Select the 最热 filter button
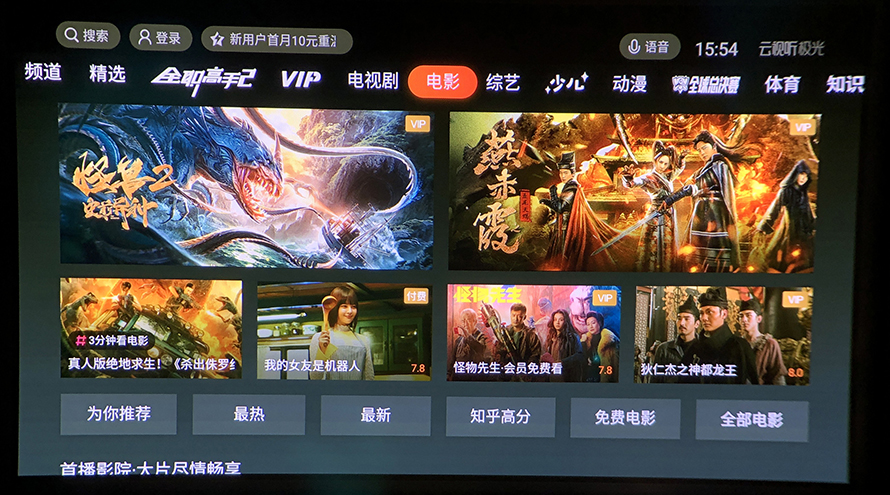The width and height of the screenshot is (890, 495). 249,414
